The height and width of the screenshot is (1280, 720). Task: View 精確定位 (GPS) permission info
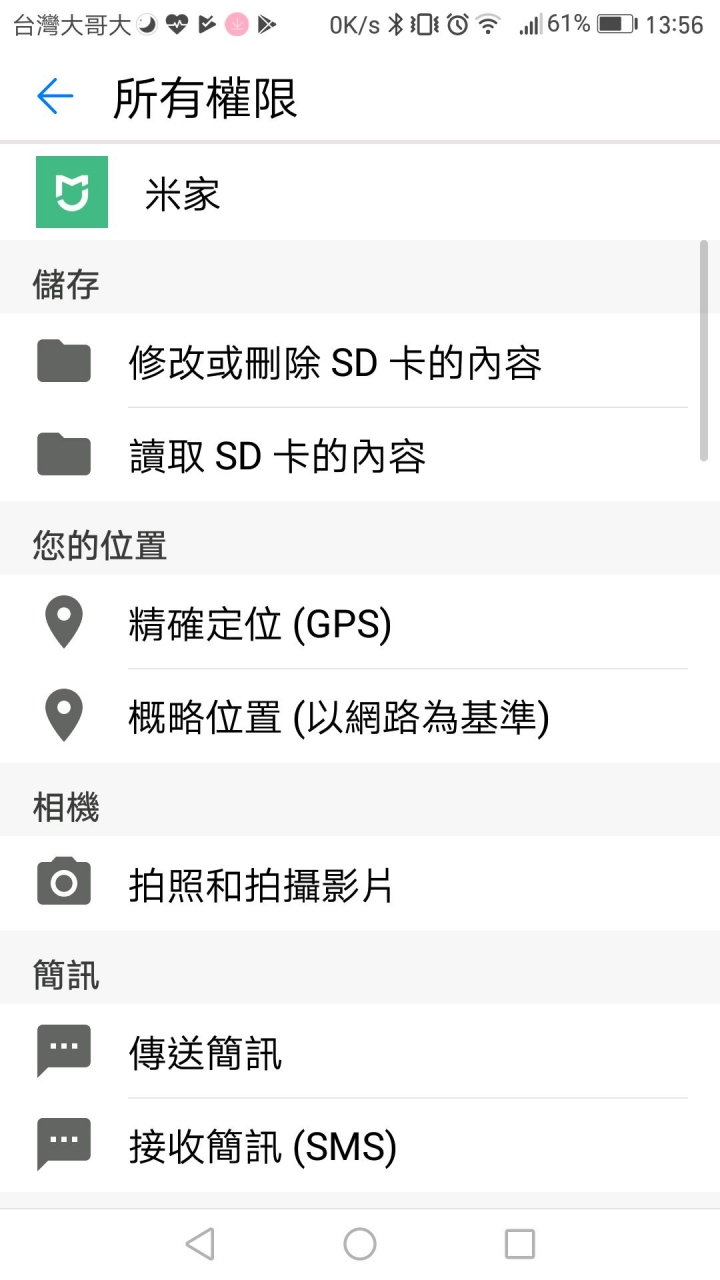click(x=260, y=624)
